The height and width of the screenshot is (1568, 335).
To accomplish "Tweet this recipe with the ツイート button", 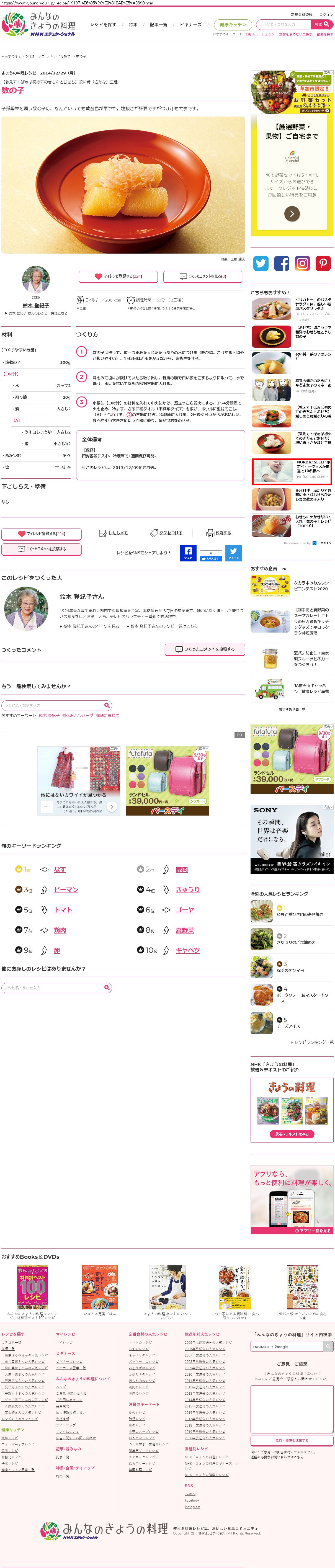I will click(x=233, y=553).
